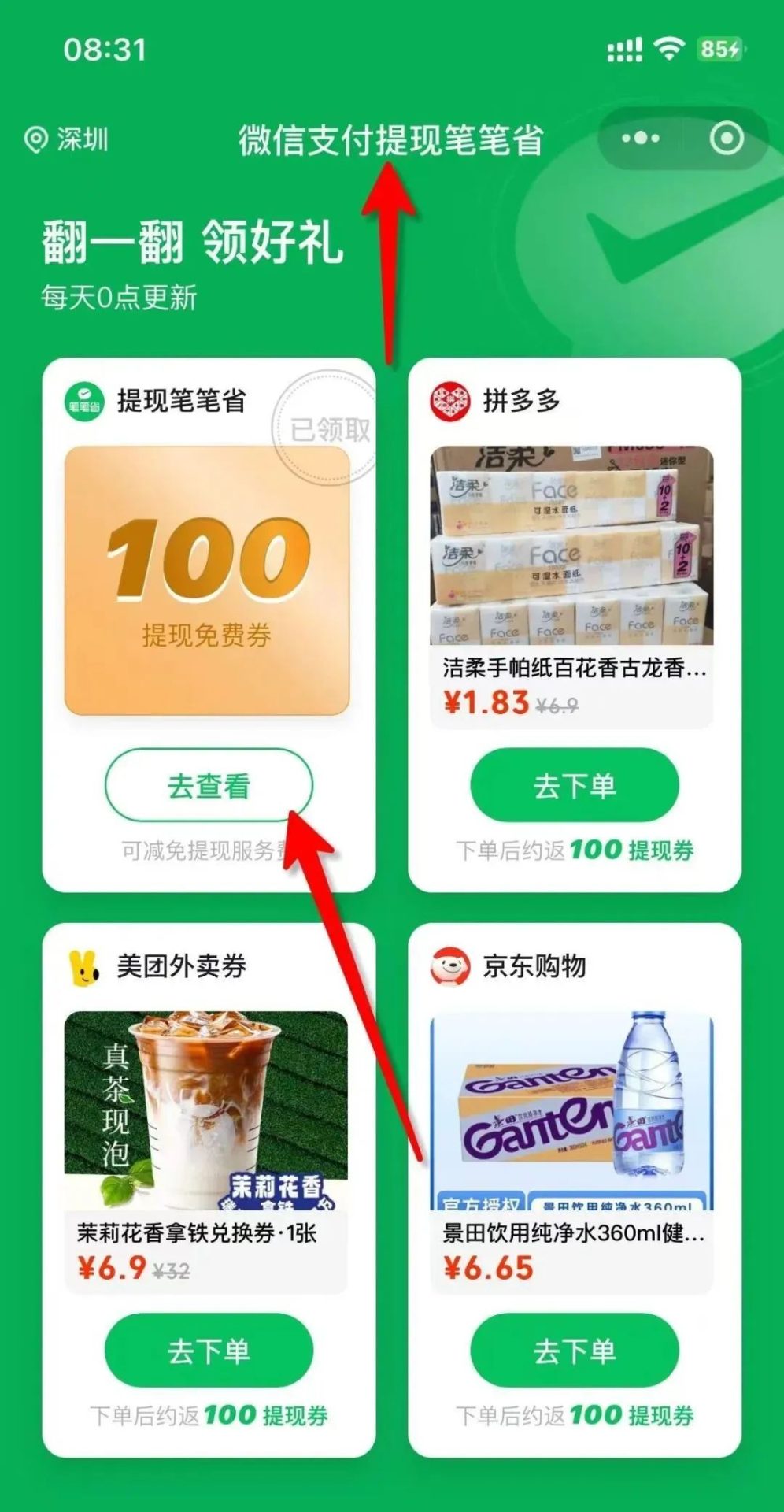Tap 去下单 on the 美团外卖券 card

(x=209, y=1351)
